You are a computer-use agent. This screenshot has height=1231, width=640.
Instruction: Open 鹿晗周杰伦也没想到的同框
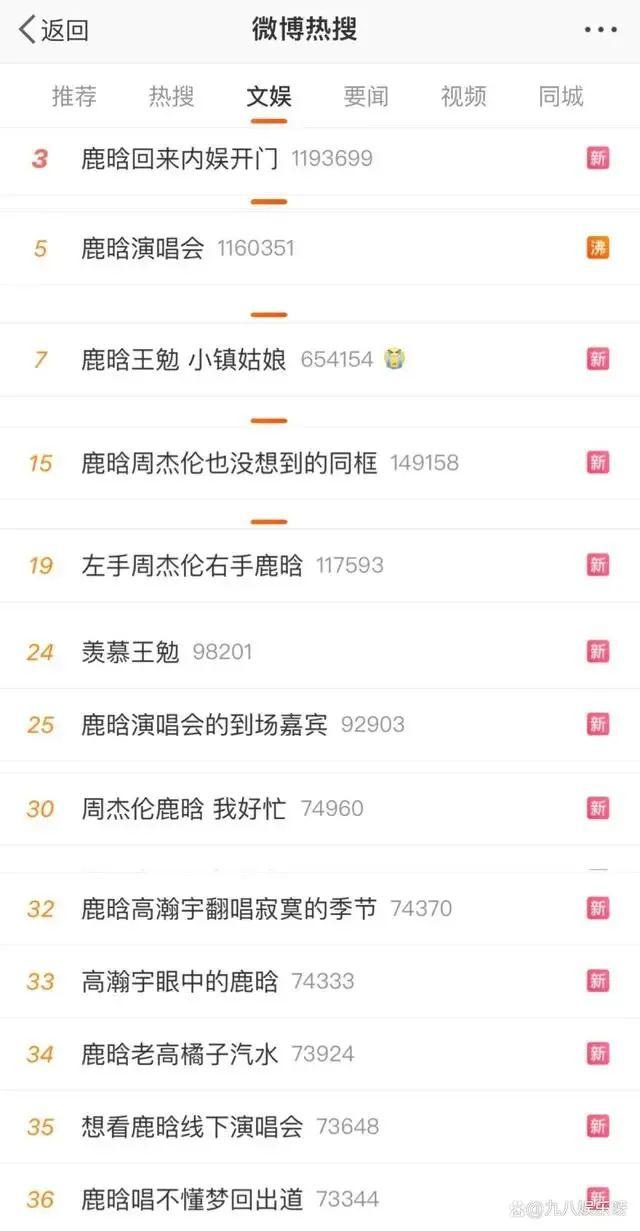(x=229, y=462)
